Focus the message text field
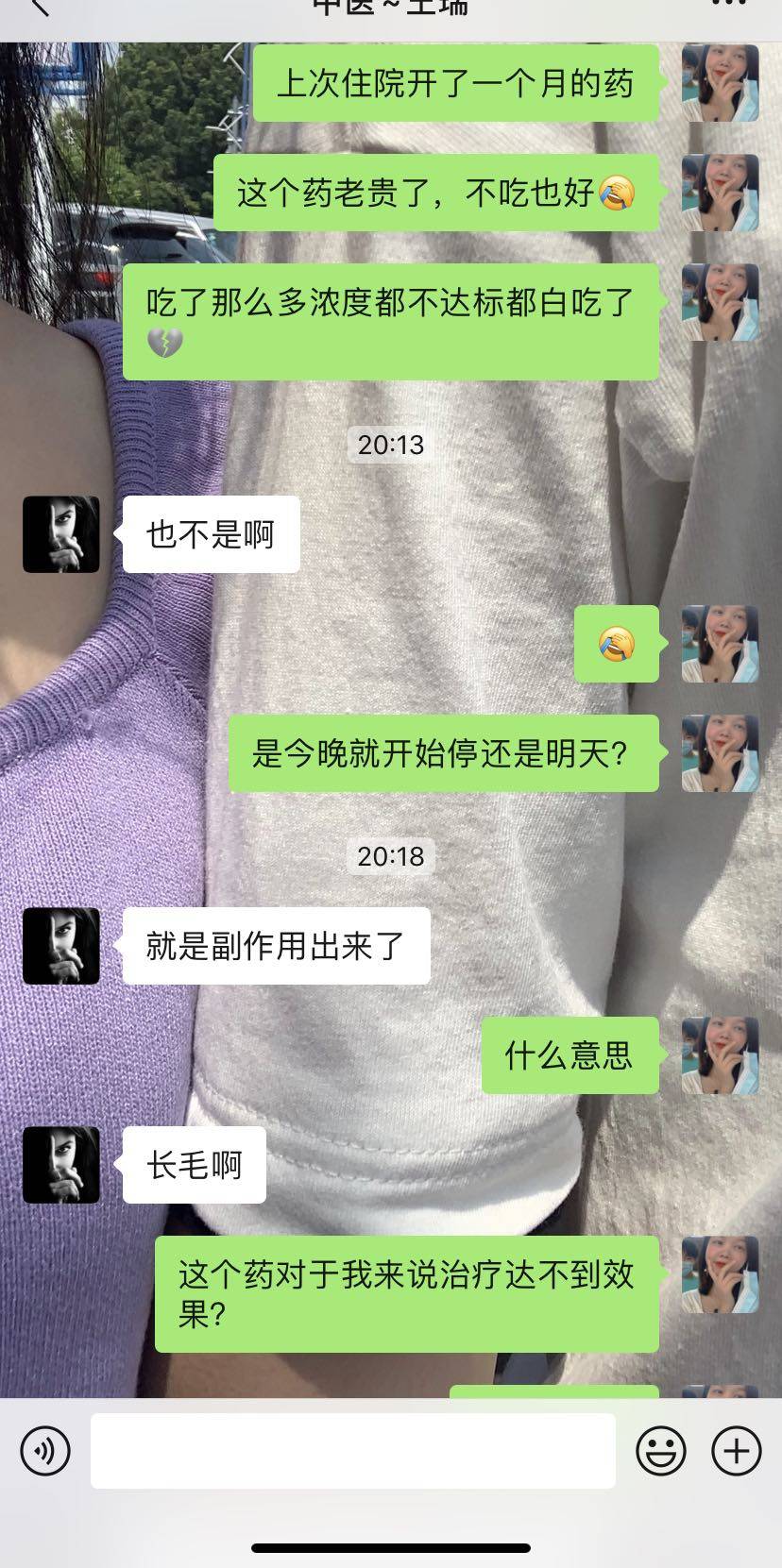Image resolution: width=782 pixels, height=1568 pixels. coord(352,1450)
